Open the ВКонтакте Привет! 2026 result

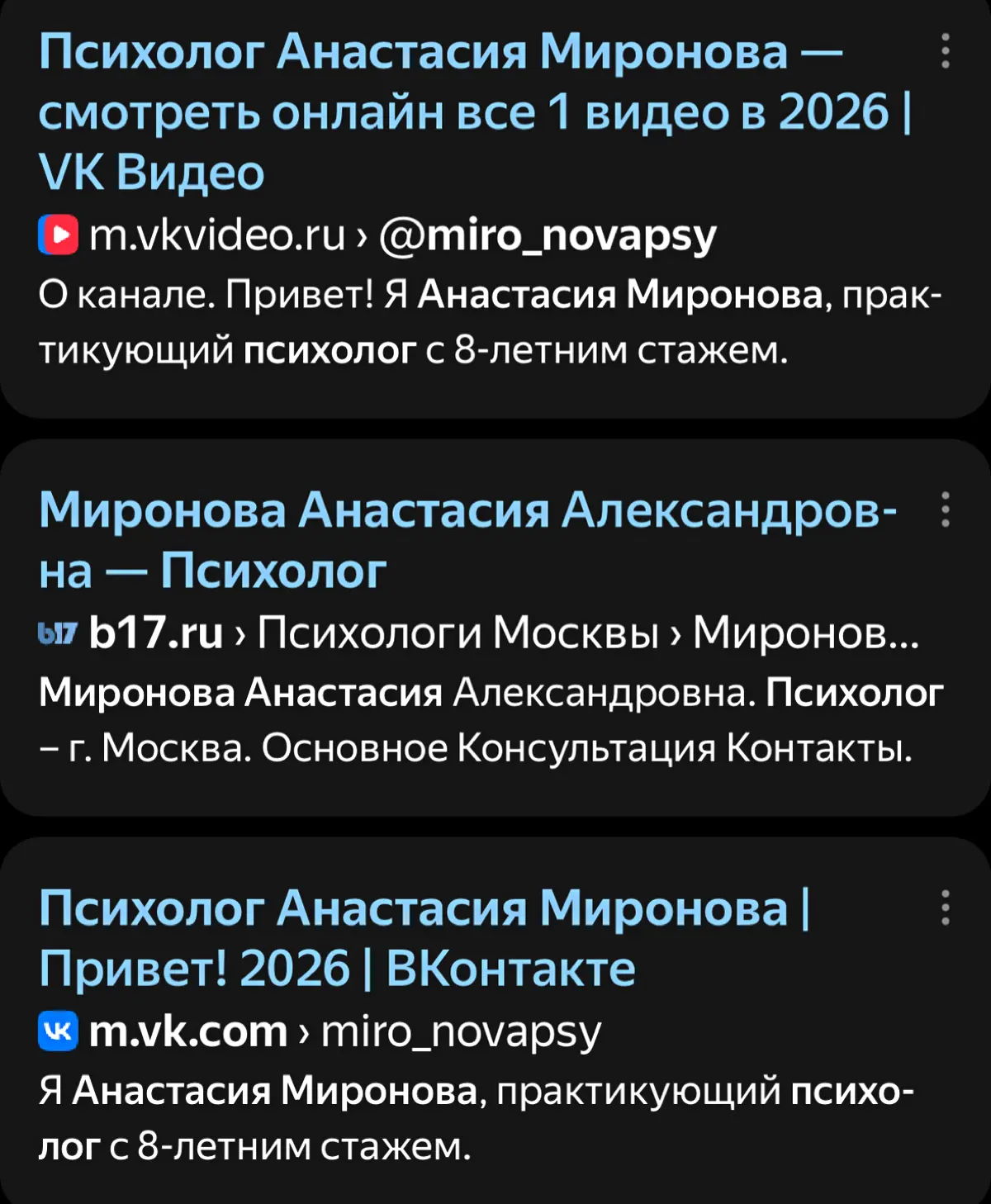click(x=423, y=938)
